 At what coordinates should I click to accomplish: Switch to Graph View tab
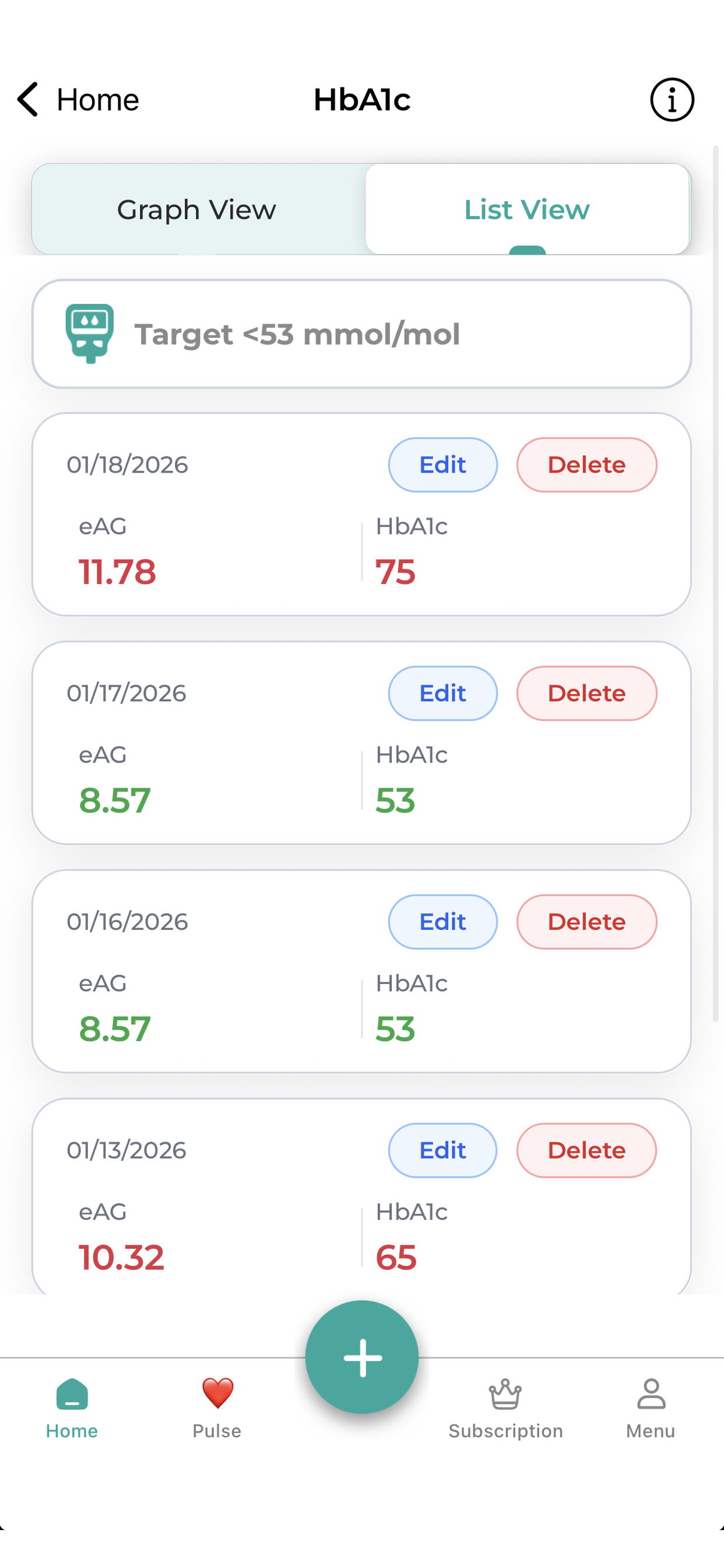coord(196,209)
